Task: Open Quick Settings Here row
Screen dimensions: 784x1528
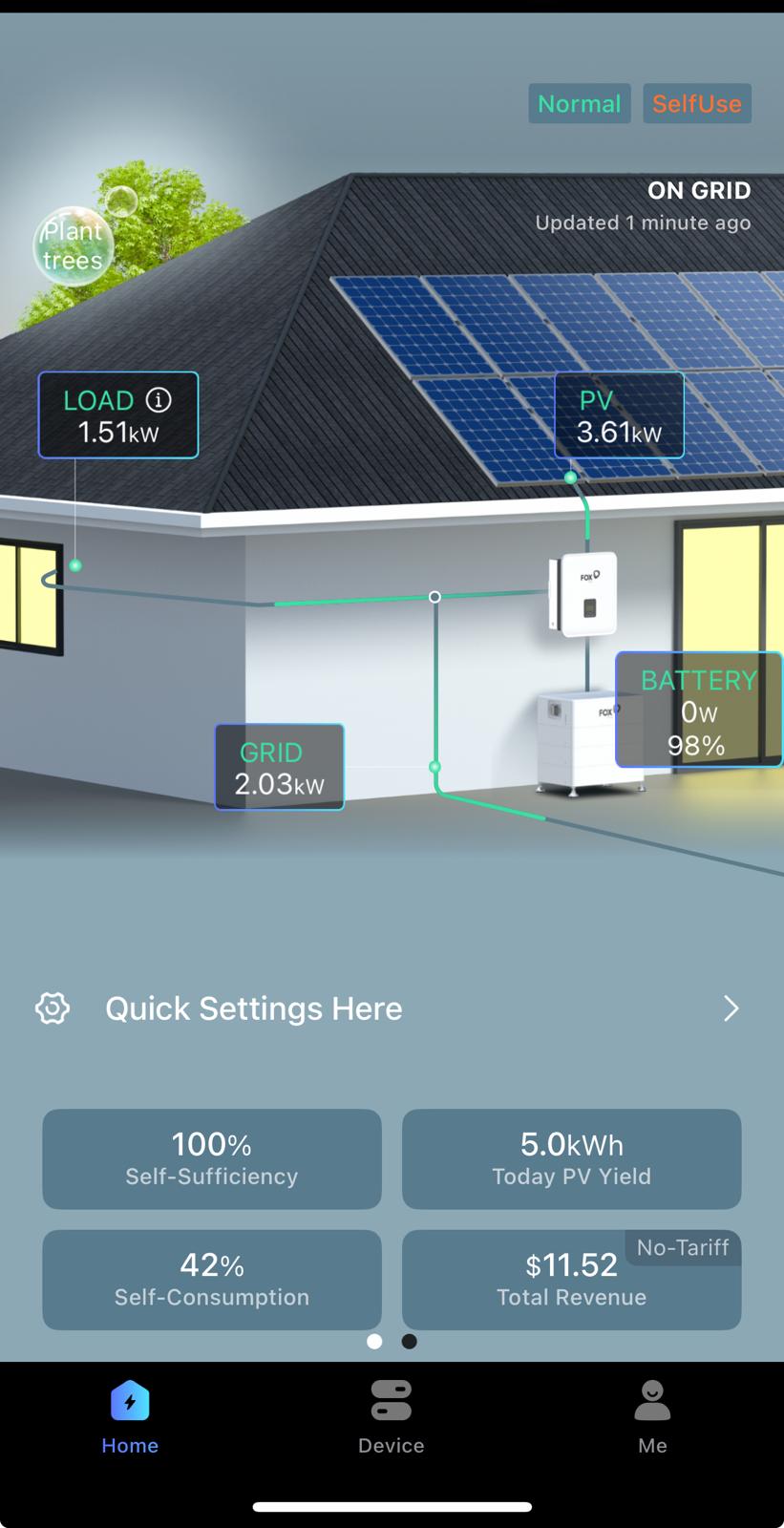Action: [x=392, y=1008]
